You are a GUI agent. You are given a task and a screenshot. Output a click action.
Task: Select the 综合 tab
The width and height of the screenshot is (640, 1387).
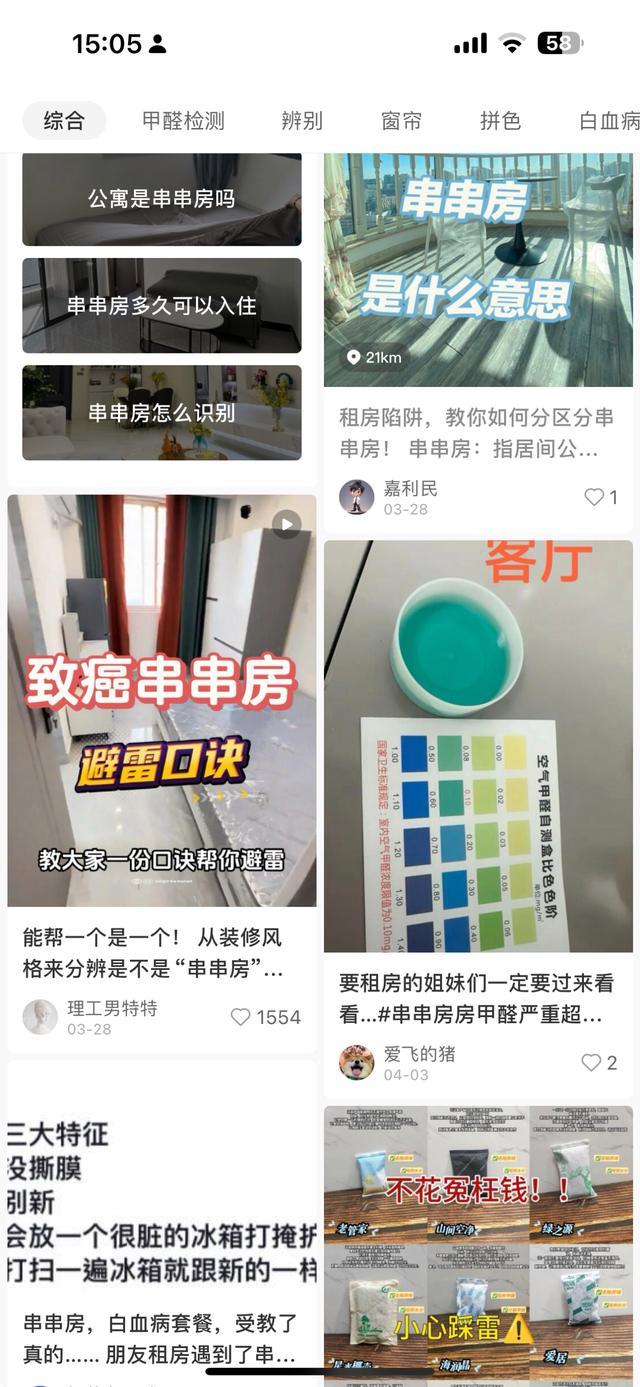tap(64, 121)
